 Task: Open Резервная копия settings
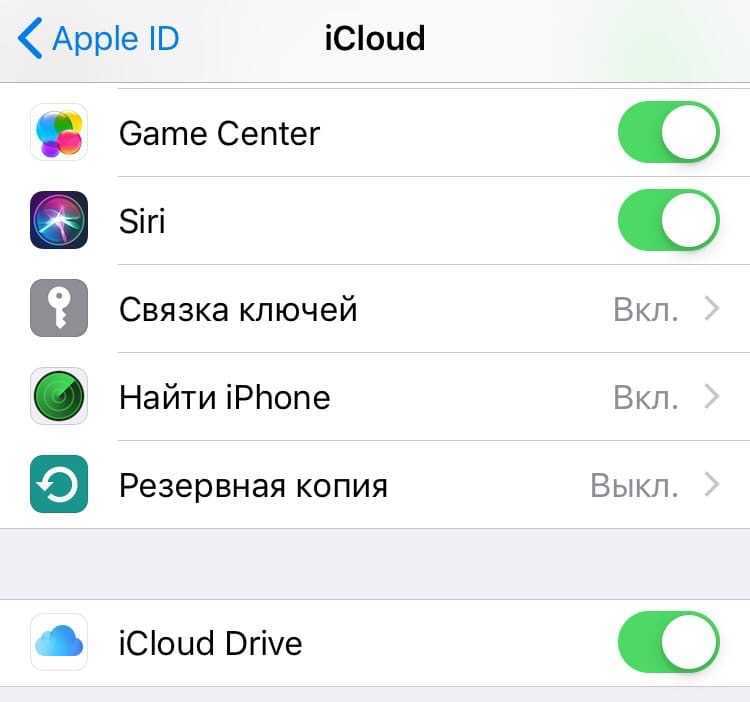pyautogui.click(x=400, y=486)
